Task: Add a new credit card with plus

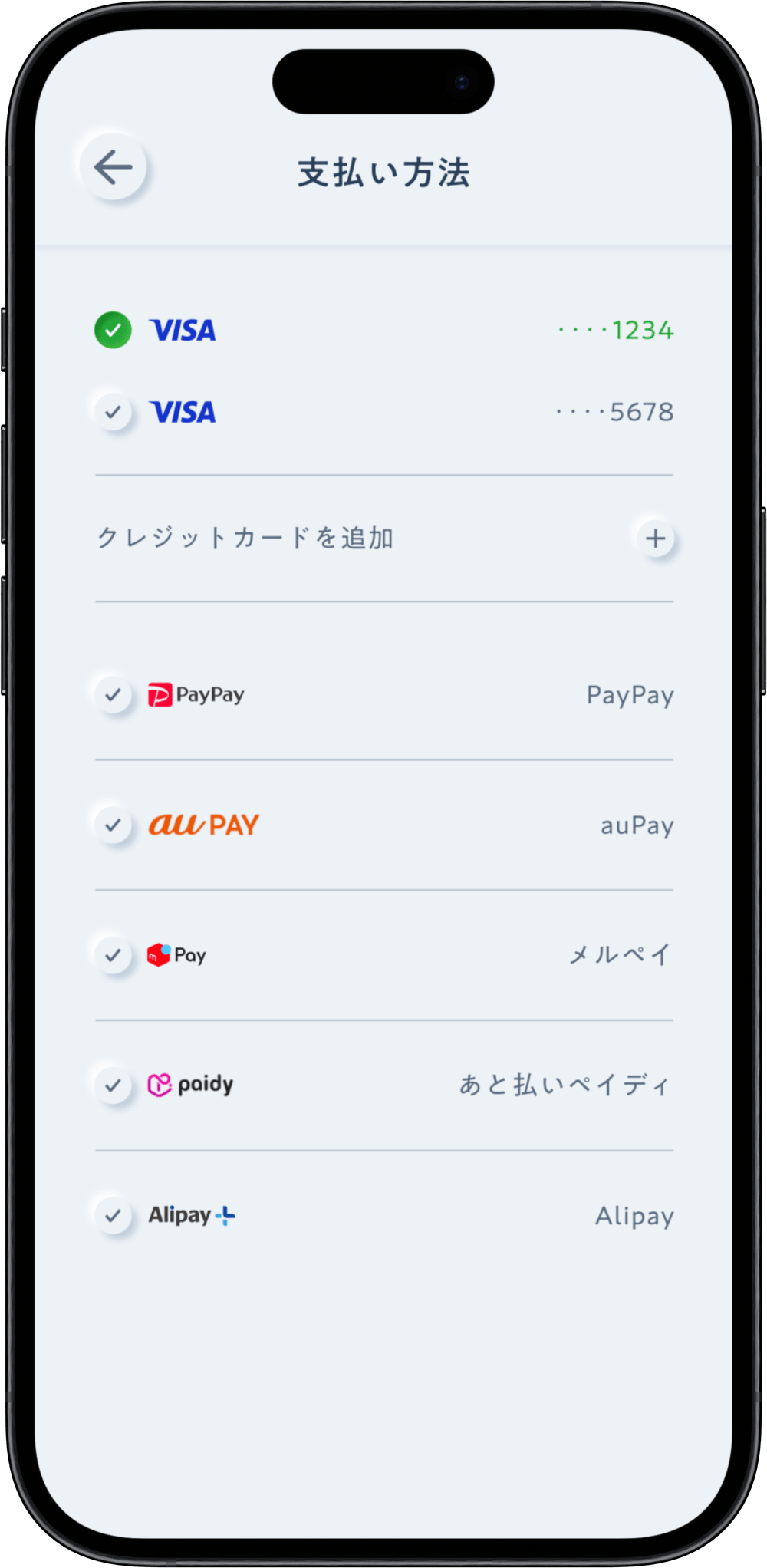Action: [x=655, y=539]
